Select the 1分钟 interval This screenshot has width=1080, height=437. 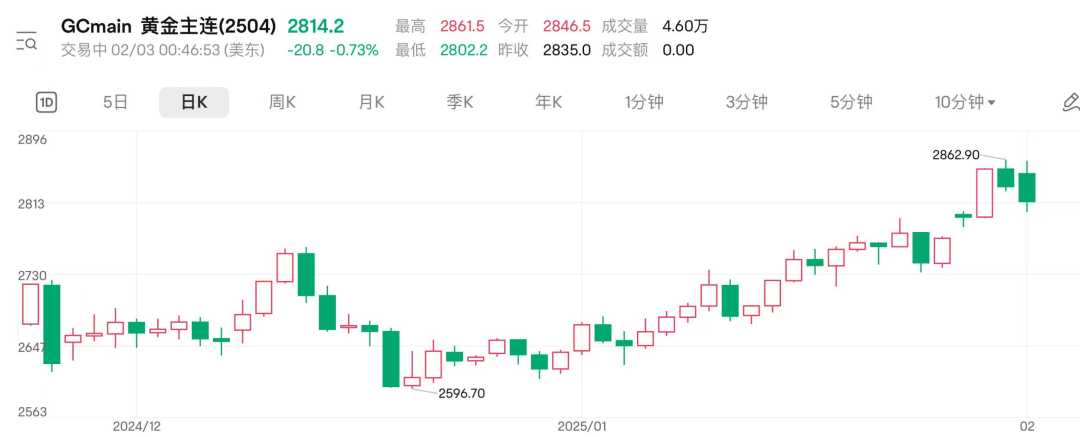coord(644,102)
